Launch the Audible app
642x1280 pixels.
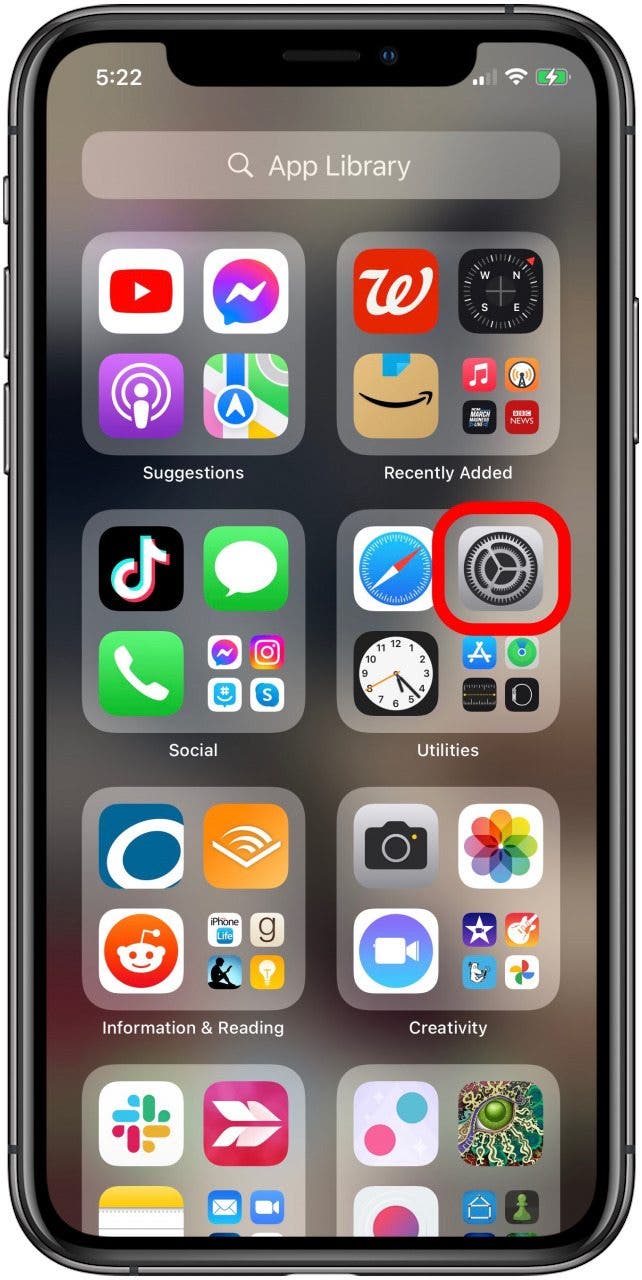[x=246, y=846]
